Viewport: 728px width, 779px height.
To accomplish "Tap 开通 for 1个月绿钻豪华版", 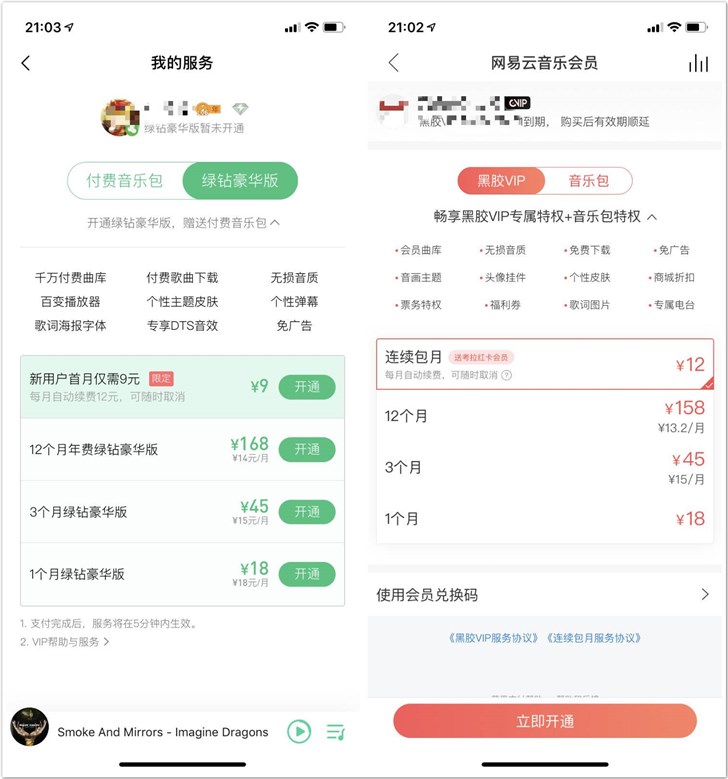I will click(307, 574).
